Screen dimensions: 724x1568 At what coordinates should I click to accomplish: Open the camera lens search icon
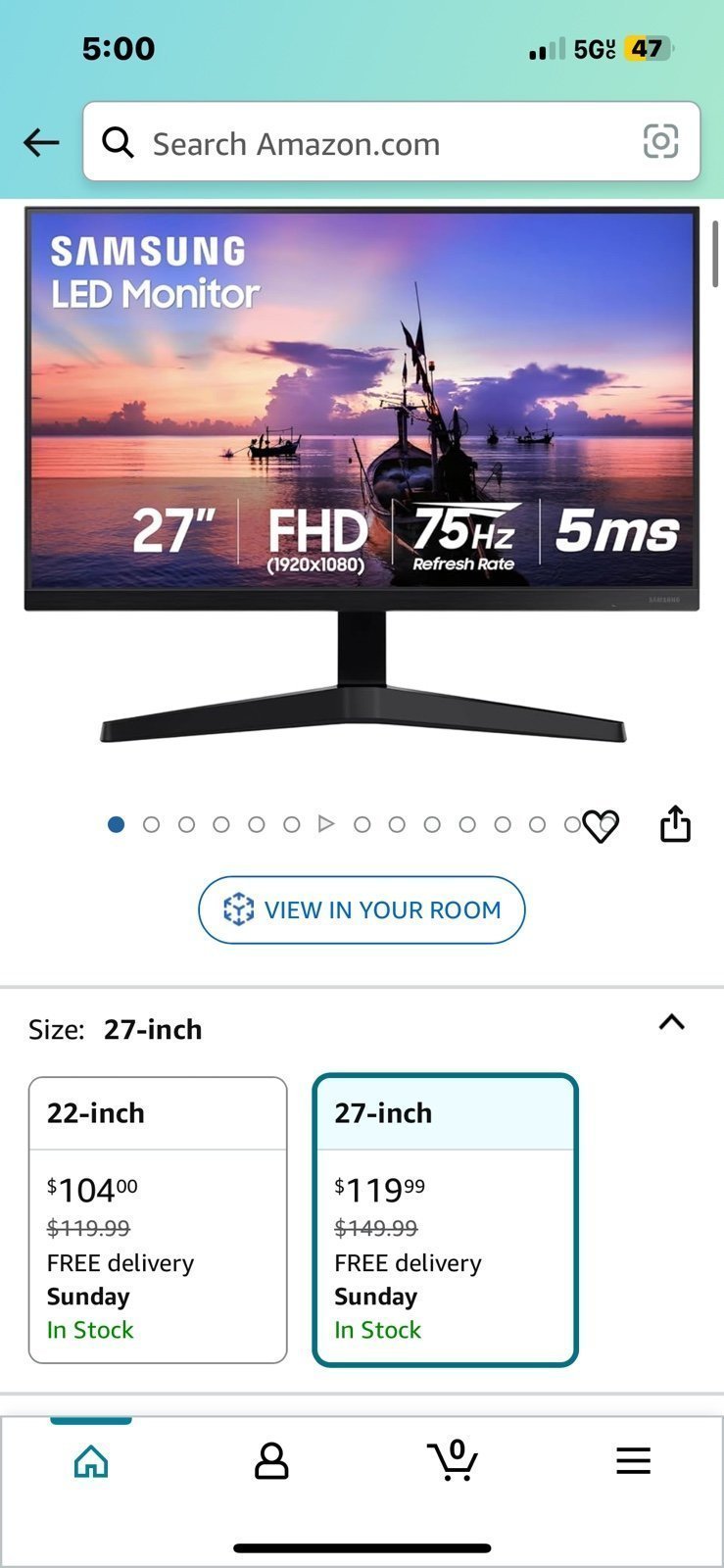660,142
